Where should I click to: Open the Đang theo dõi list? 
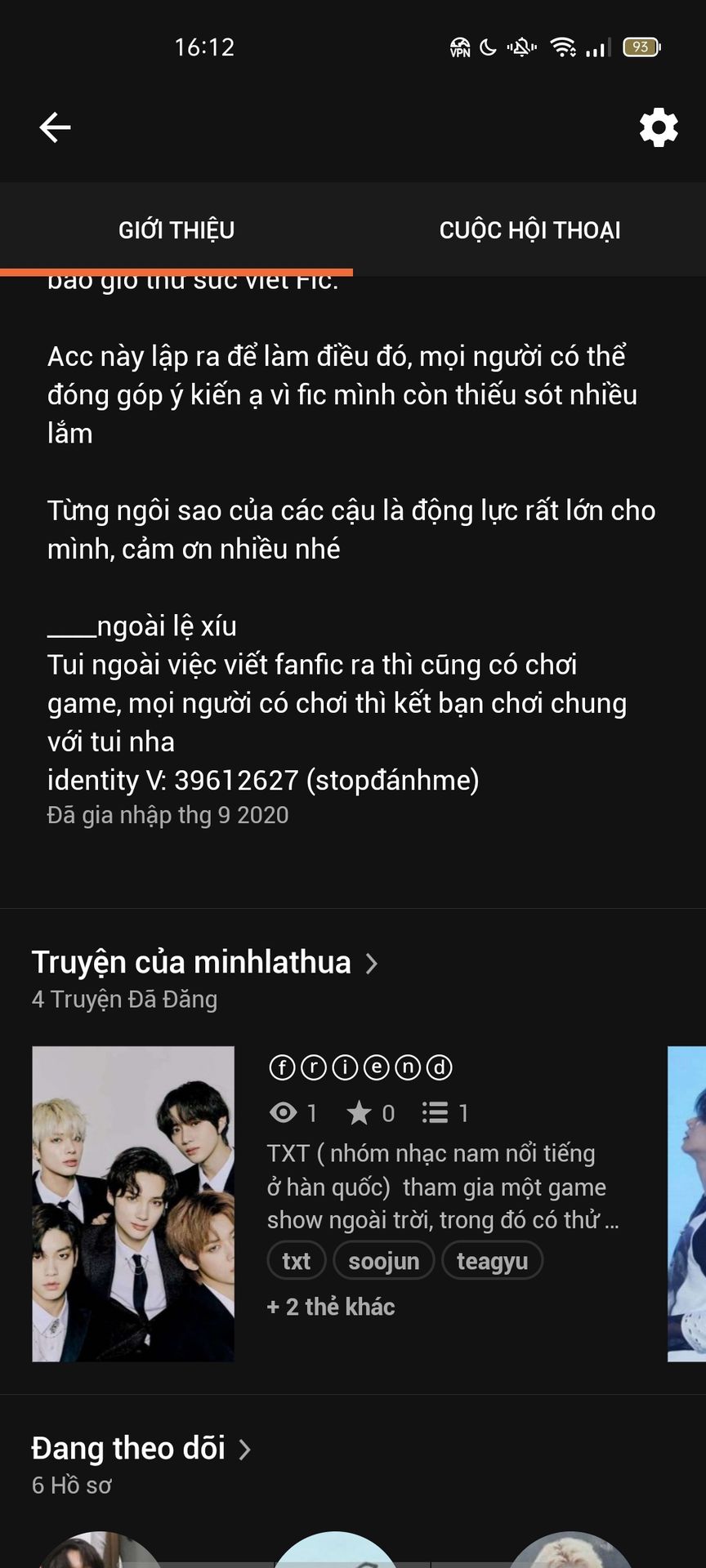tap(141, 1449)
